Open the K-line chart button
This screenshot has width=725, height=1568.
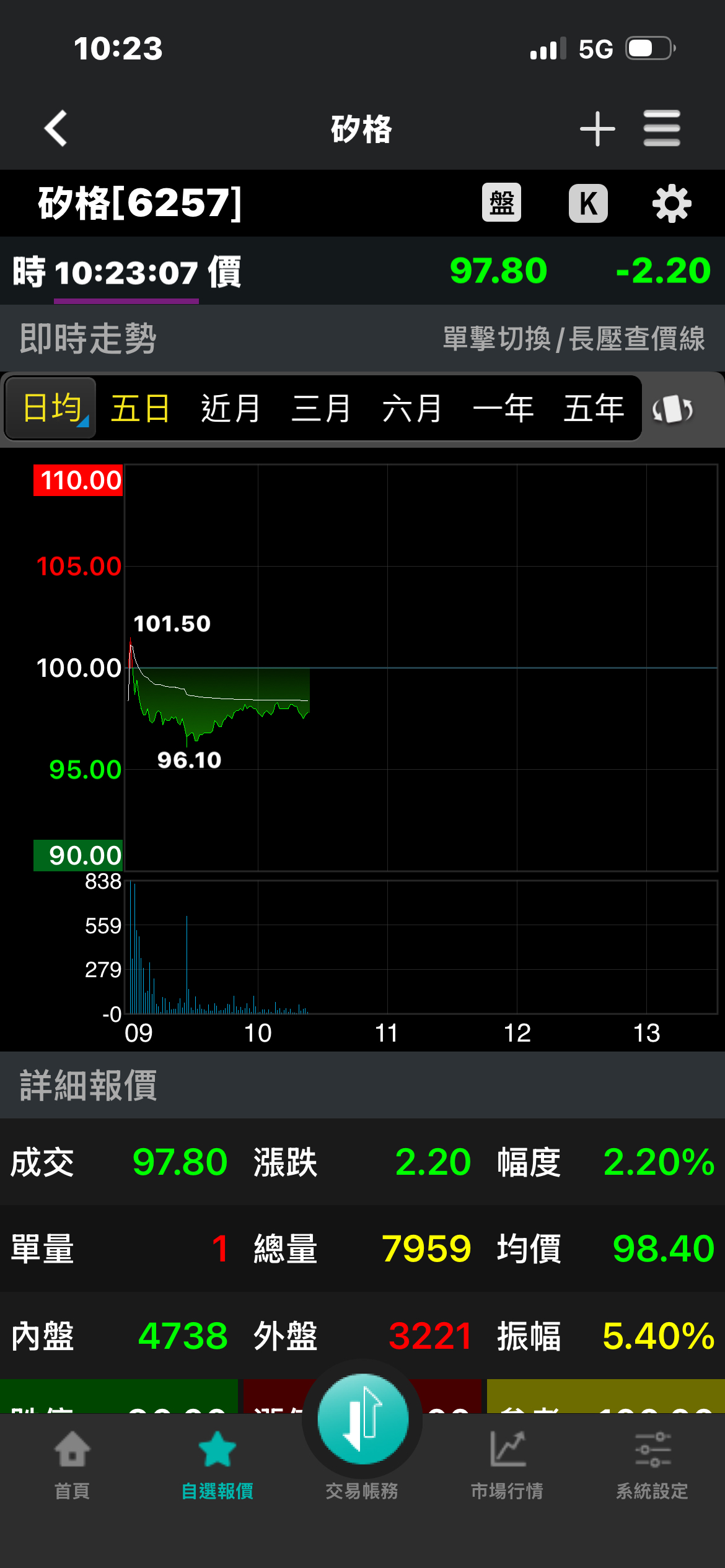click(x=588, y=203)
